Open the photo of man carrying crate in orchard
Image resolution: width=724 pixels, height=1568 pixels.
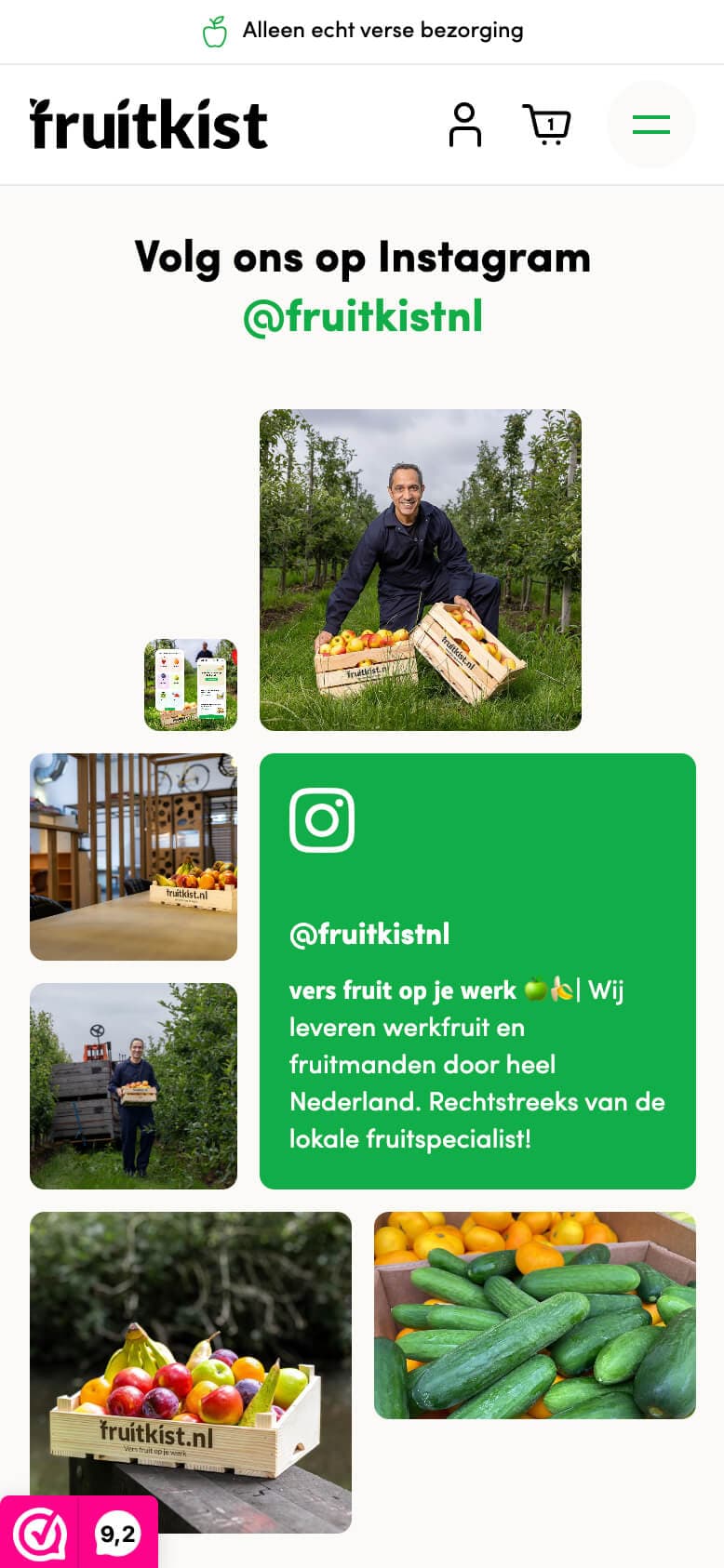click(x=133, y=1085)
